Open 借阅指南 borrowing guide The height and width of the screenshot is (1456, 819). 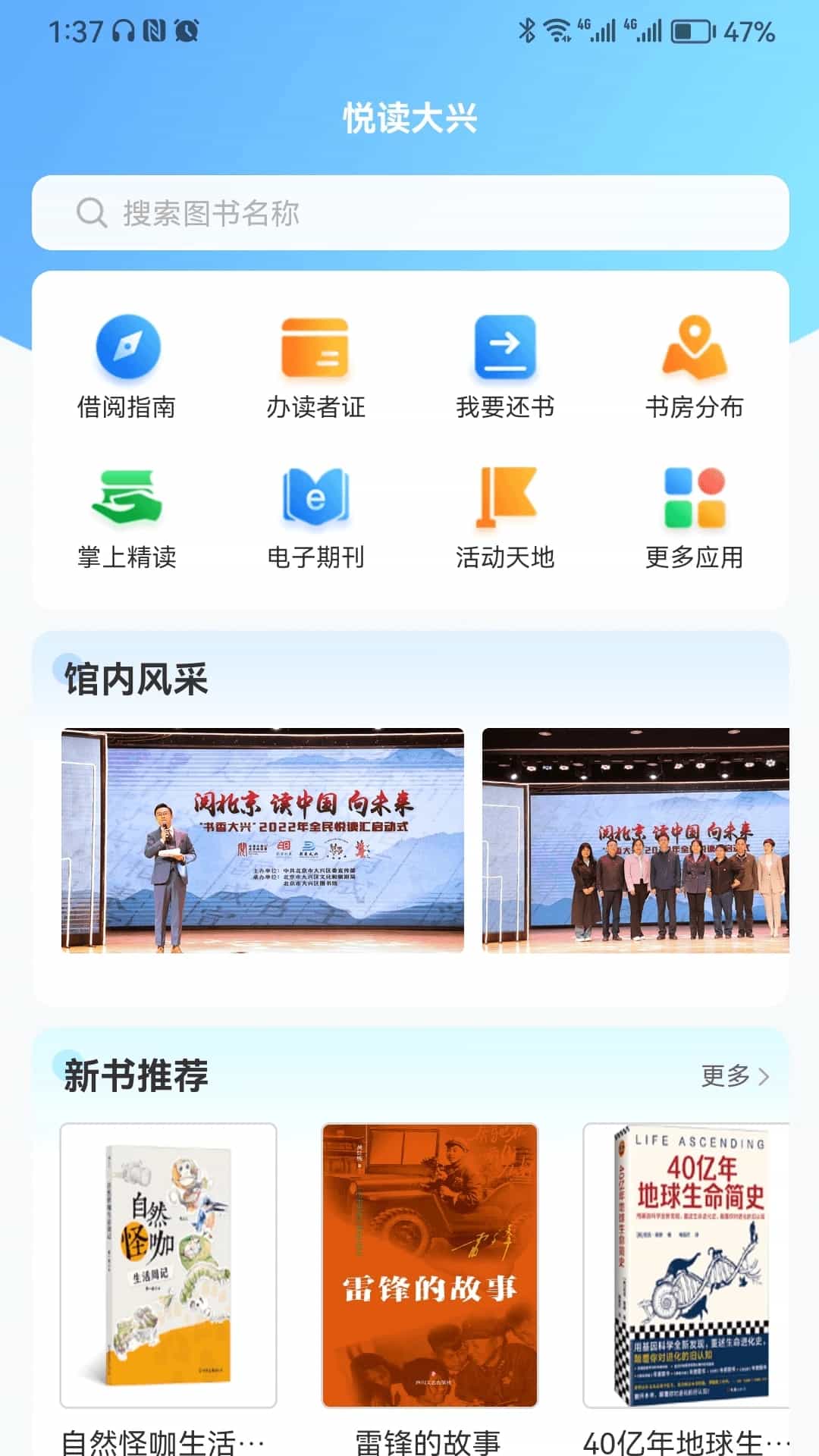(127, 367)
